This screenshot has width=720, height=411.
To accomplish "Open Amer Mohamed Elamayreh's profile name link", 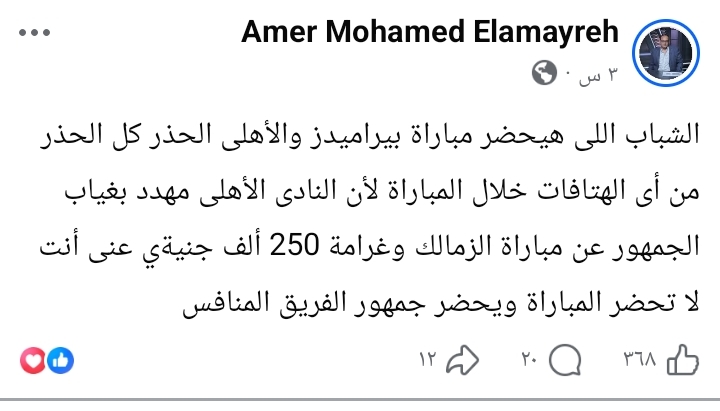I will 445,33.
